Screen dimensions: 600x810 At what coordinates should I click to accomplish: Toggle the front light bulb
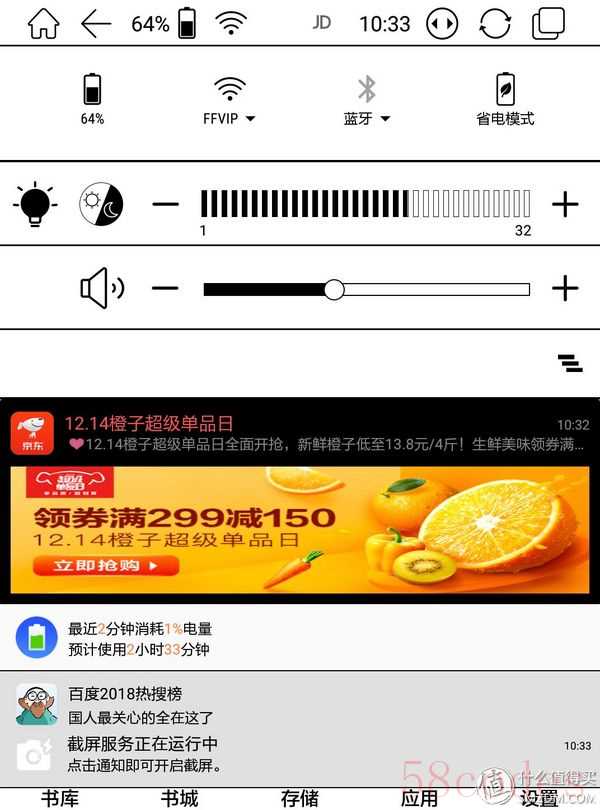point(35,203)
